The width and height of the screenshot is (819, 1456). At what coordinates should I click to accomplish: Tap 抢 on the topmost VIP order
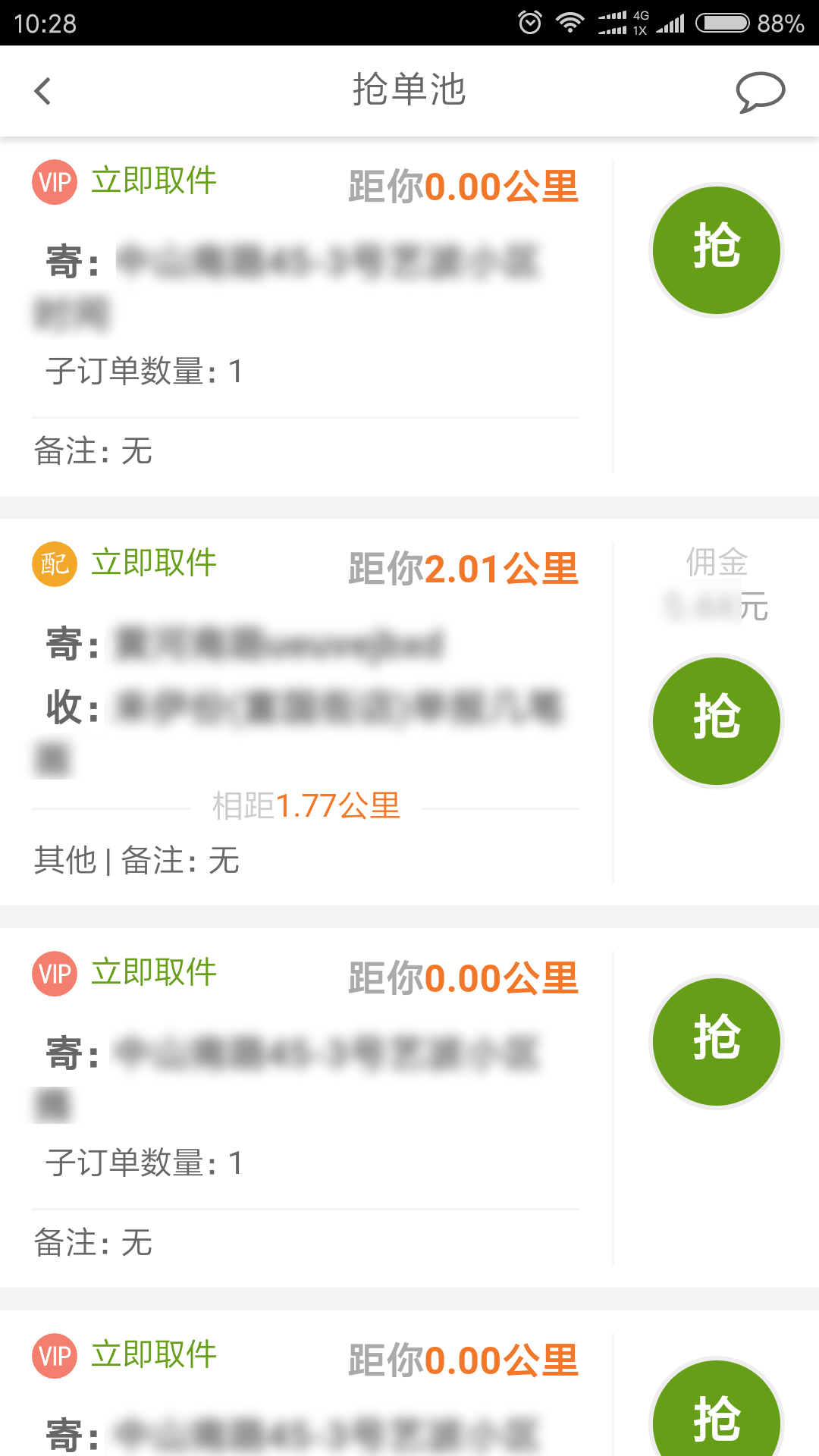coord(717,249)
